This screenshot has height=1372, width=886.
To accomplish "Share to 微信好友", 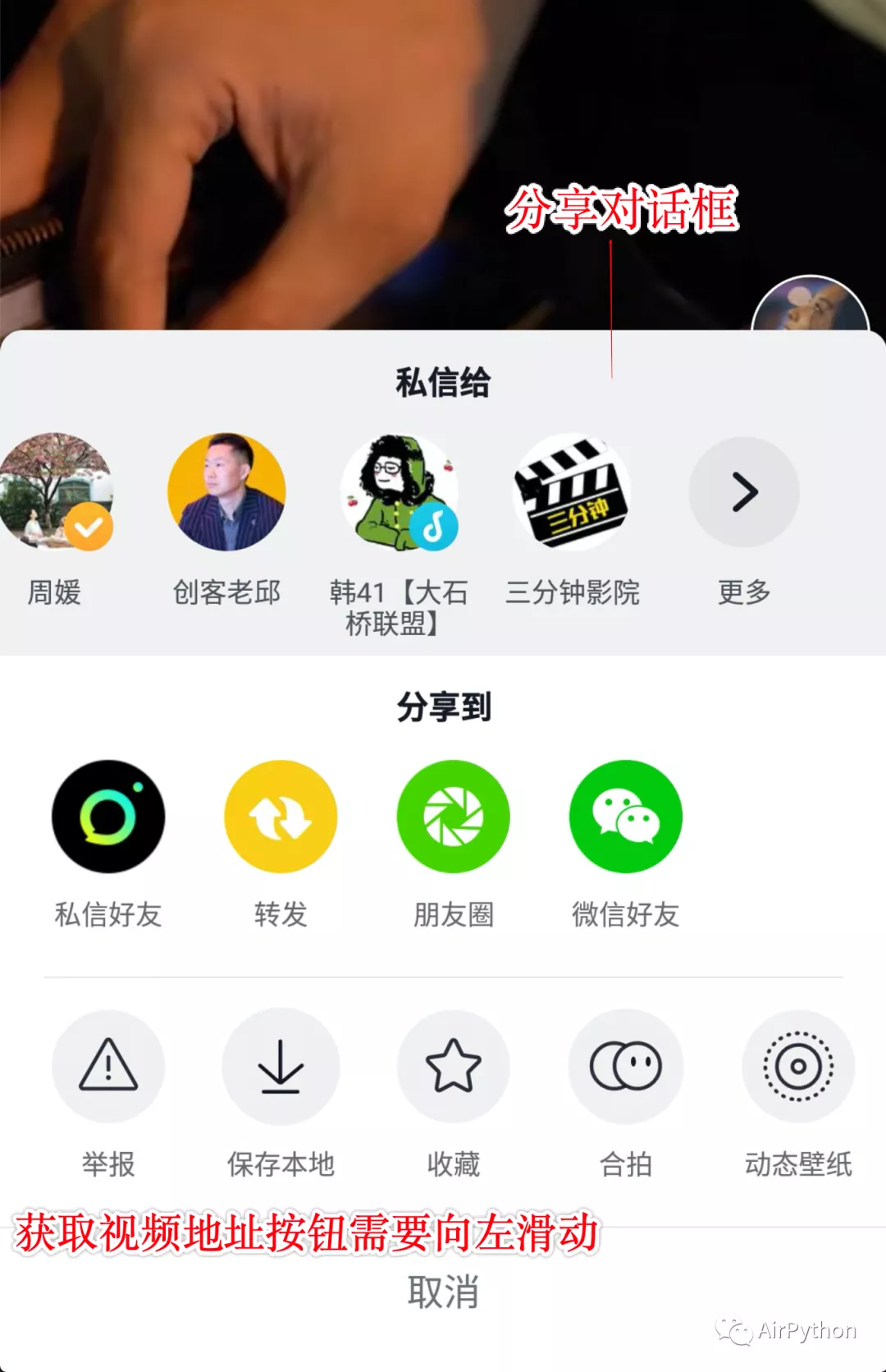I will tap(626, 816).
